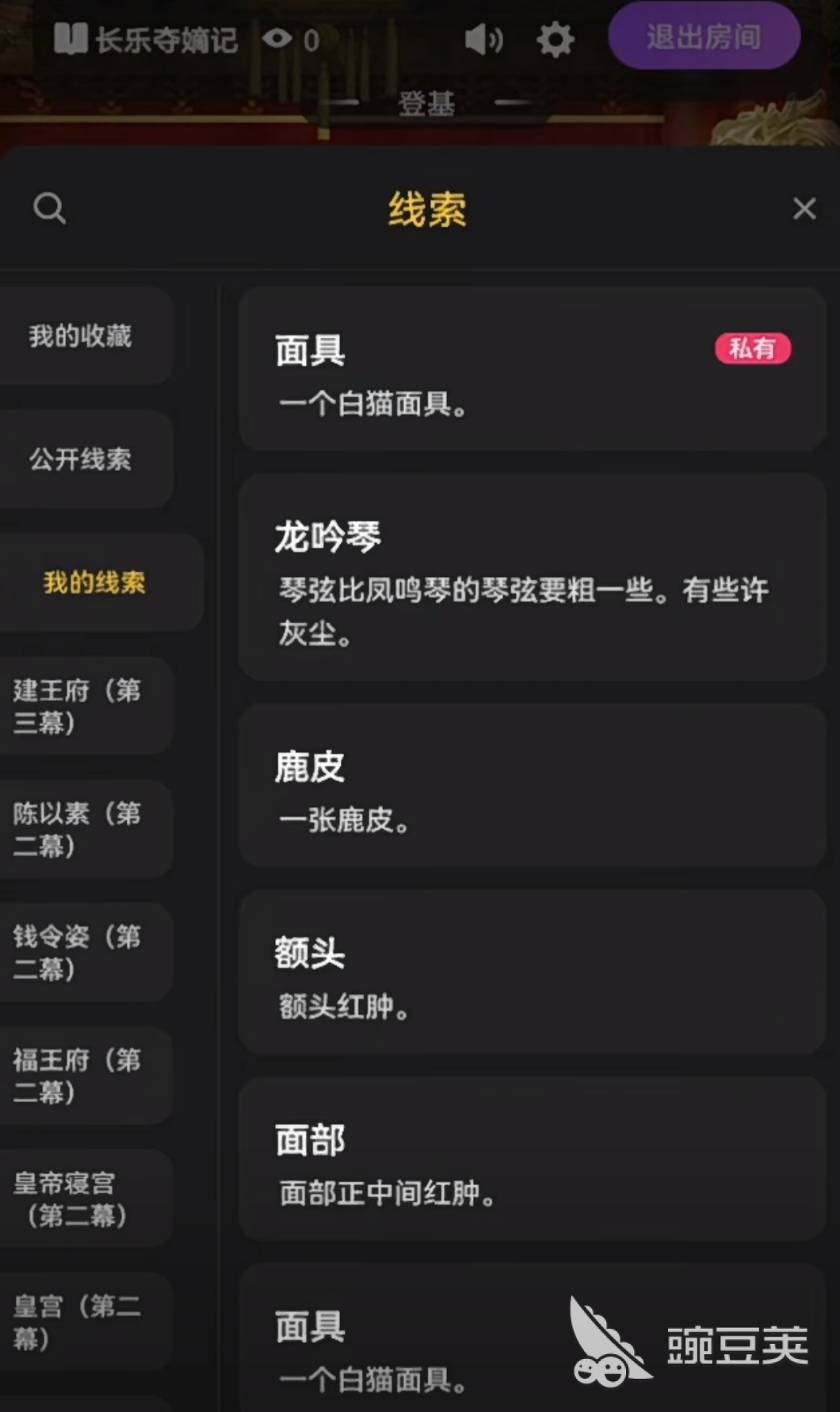Open the 额头 clue card
The width and height of the screenshot is (840, 1412).
click(531, 974)
